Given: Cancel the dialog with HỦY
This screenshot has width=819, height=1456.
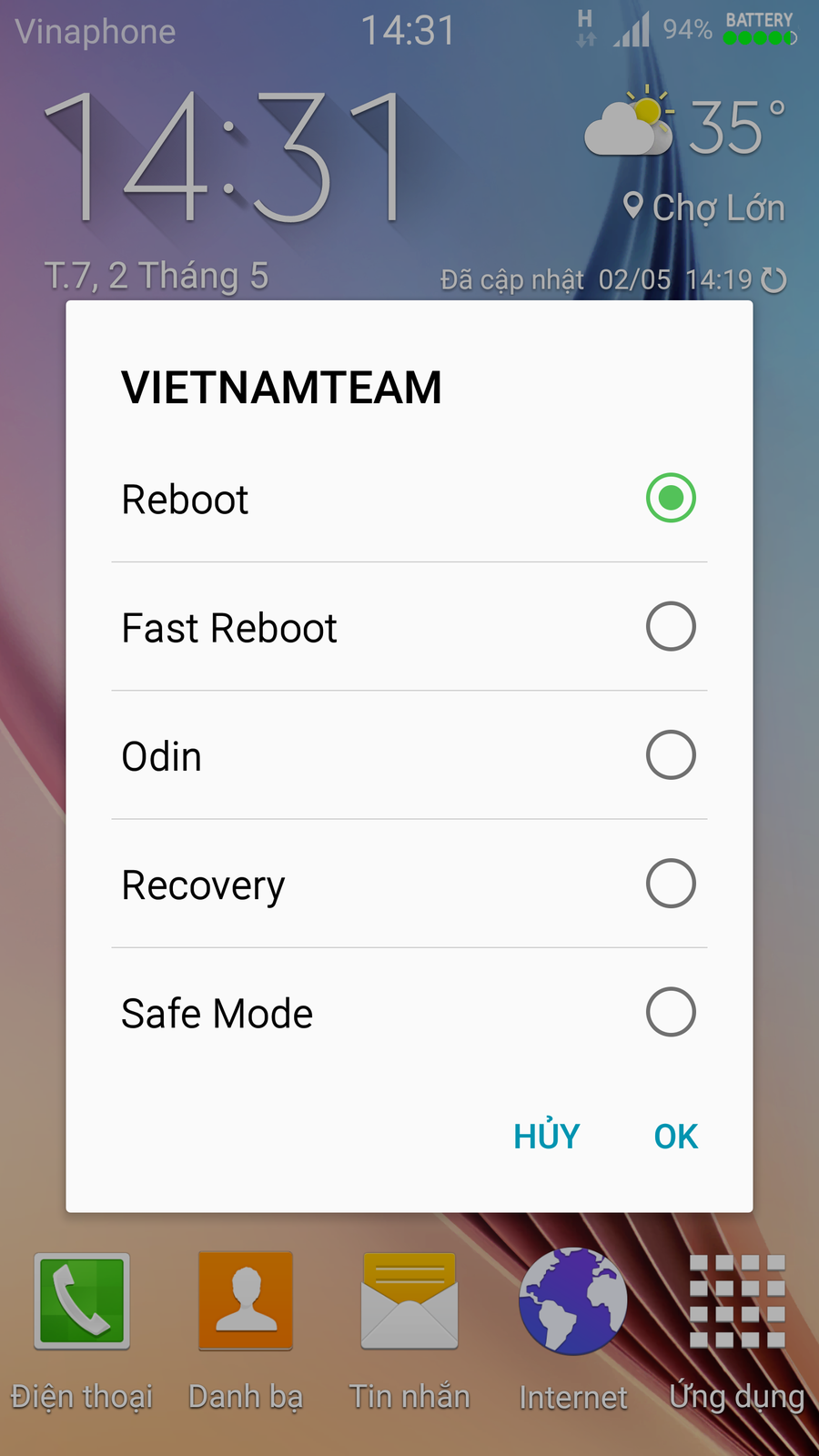Looking at the screenshot, I should (546, 1137).
